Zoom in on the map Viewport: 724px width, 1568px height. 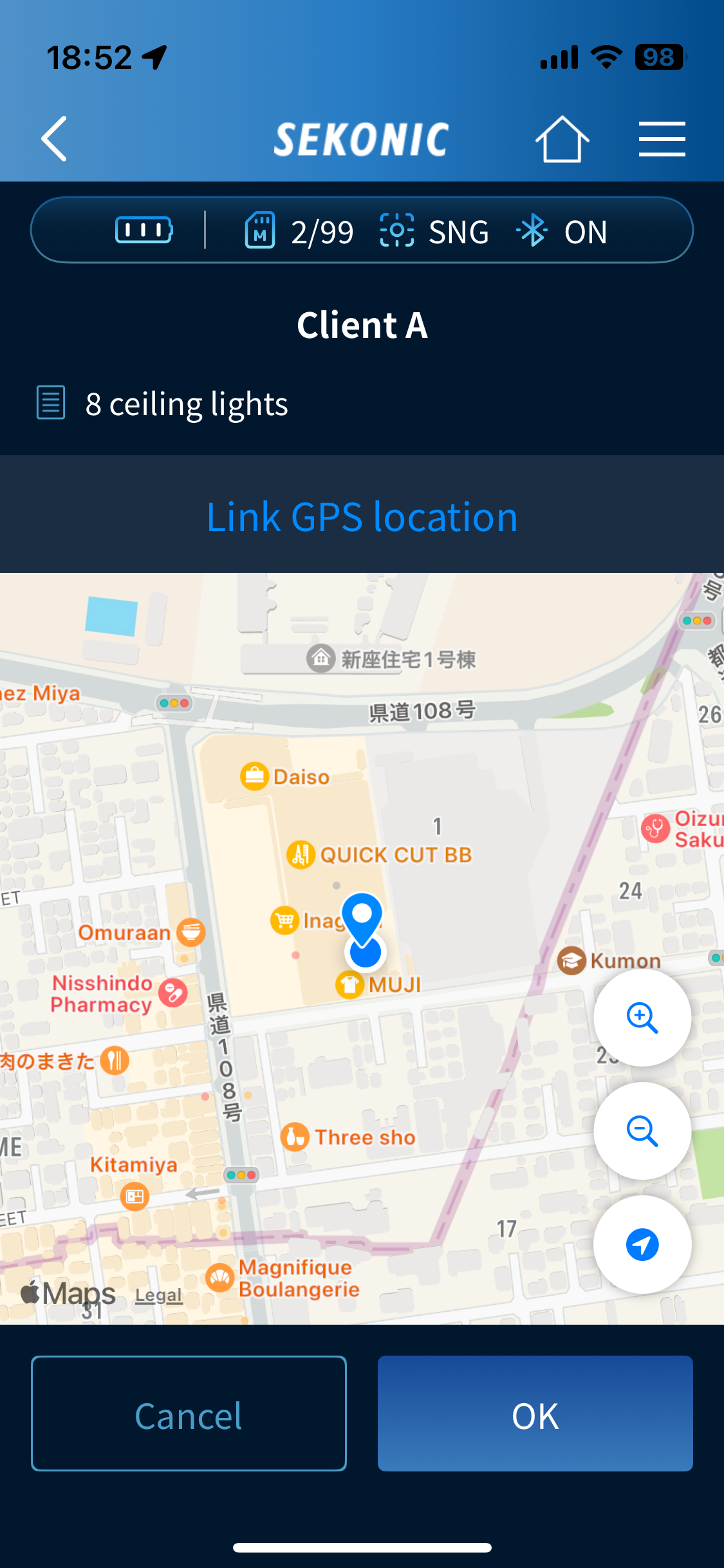click(642, 1018)
